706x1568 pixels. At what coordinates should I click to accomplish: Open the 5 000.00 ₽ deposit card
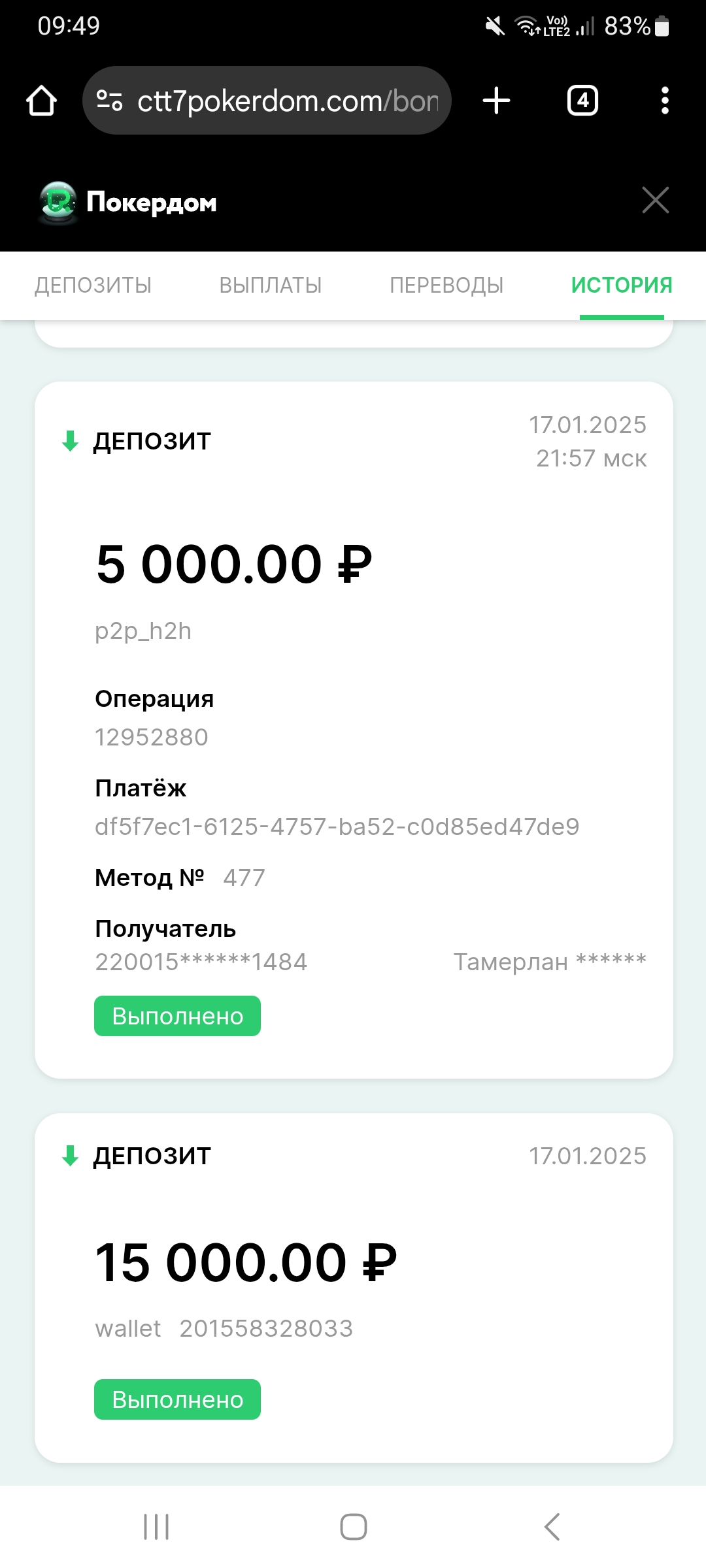[x=354, y=730]
